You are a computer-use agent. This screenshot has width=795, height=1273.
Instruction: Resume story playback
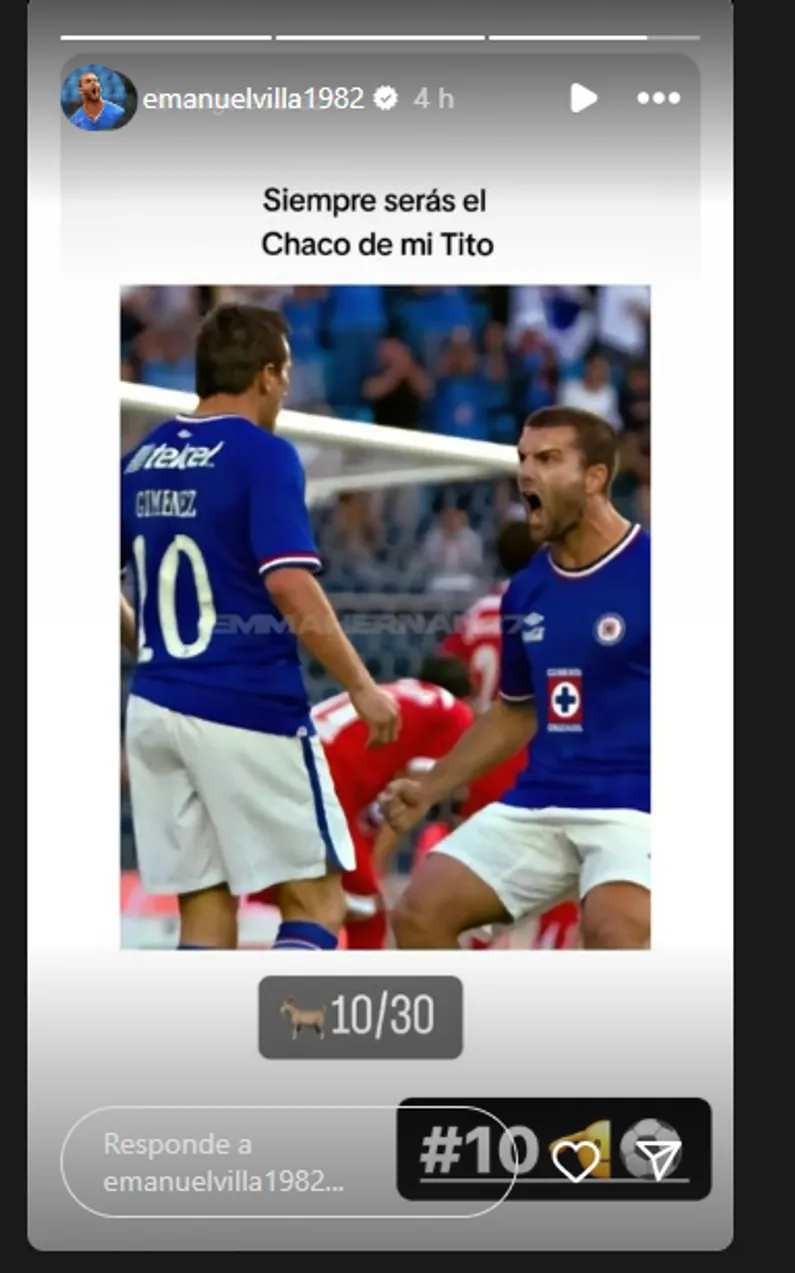coord(583,98)
